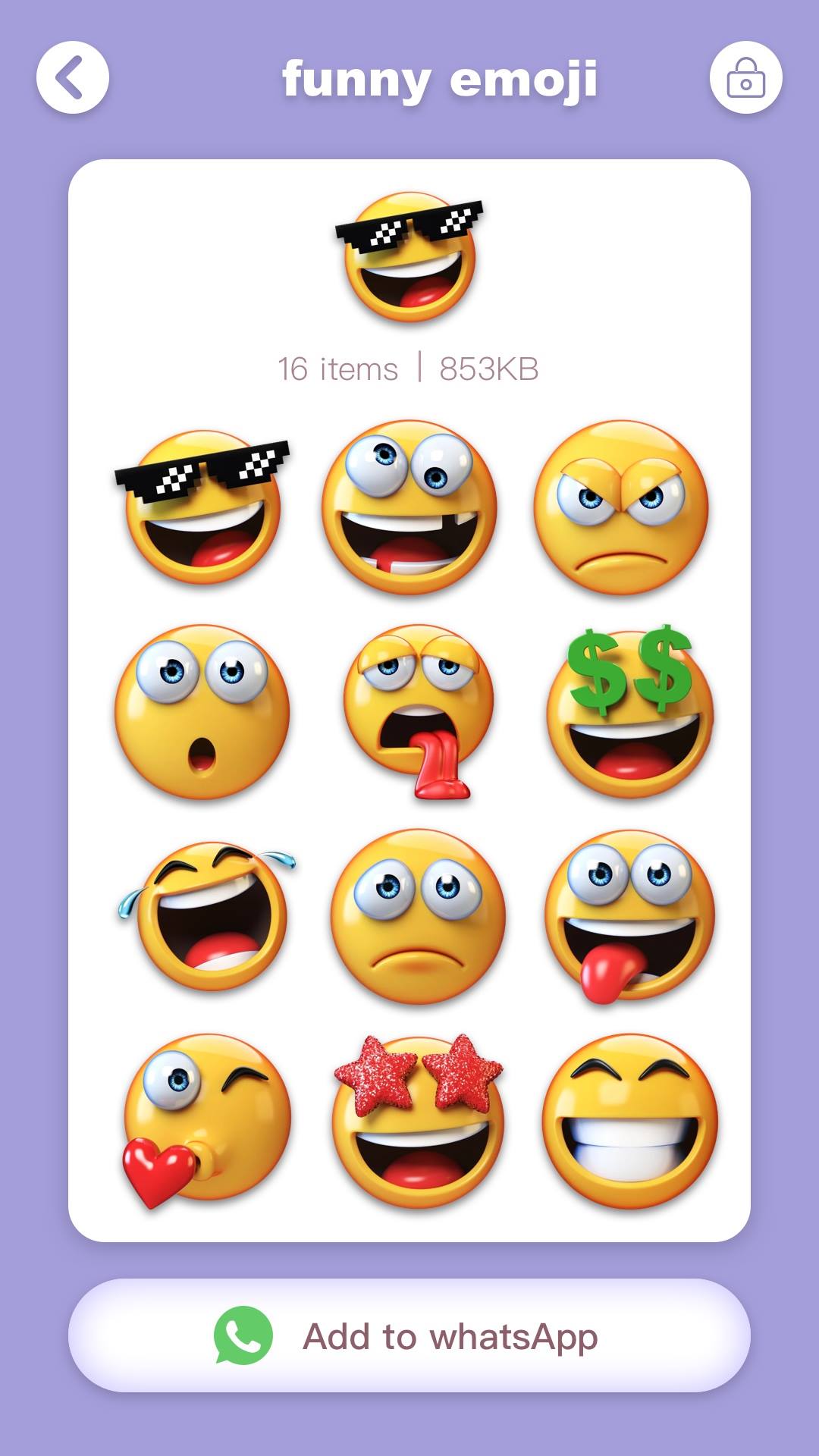
Task: Tap the lock icon button
Action: [746, 77]
